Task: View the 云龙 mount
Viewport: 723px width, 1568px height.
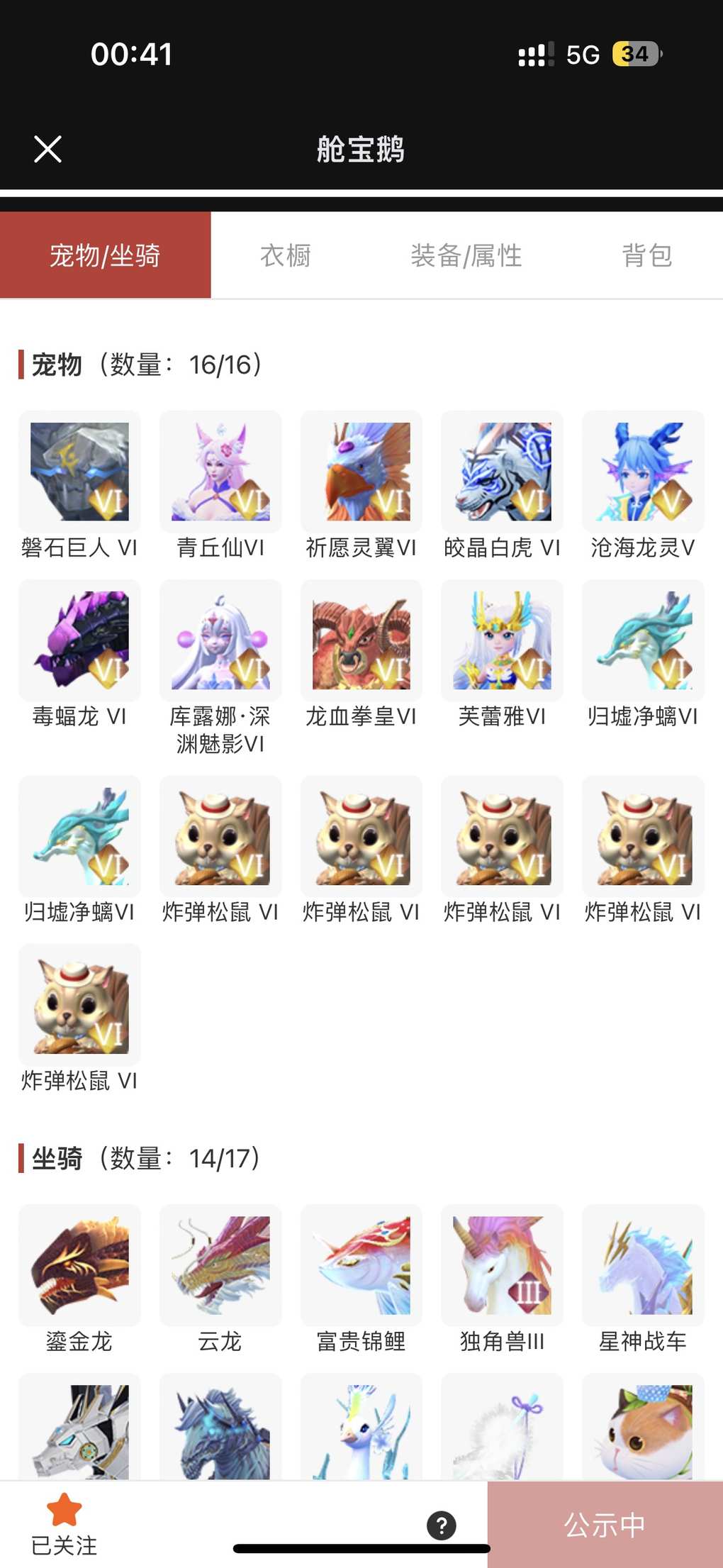Action: coord(220,1266)
